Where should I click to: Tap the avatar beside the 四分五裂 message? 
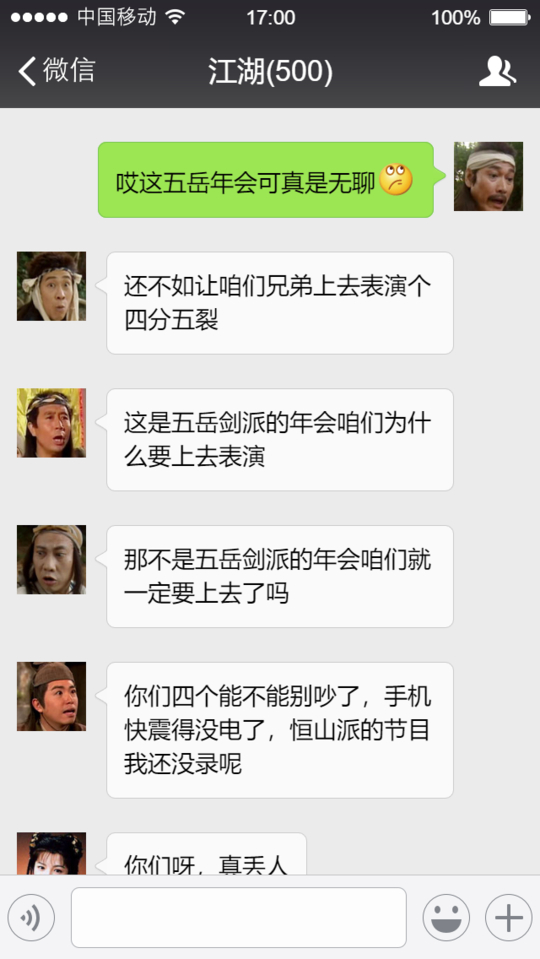(x=51, y=286)
